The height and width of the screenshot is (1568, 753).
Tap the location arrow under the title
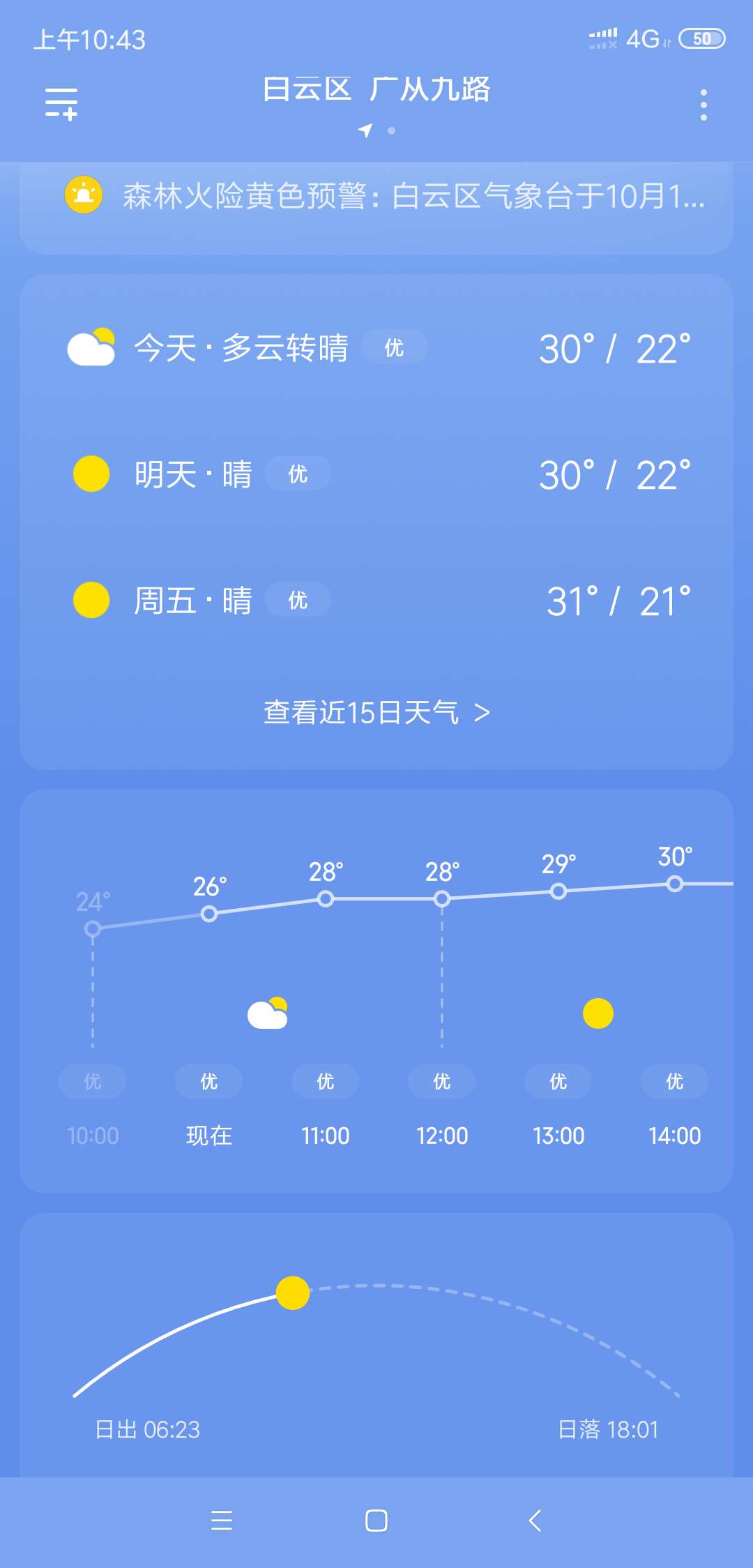click(365, 131)
